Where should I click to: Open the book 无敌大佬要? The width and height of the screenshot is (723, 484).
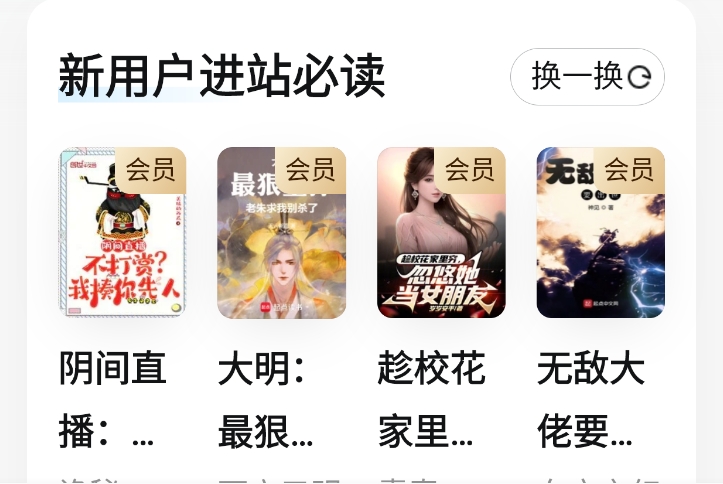[x=600, y=233]
